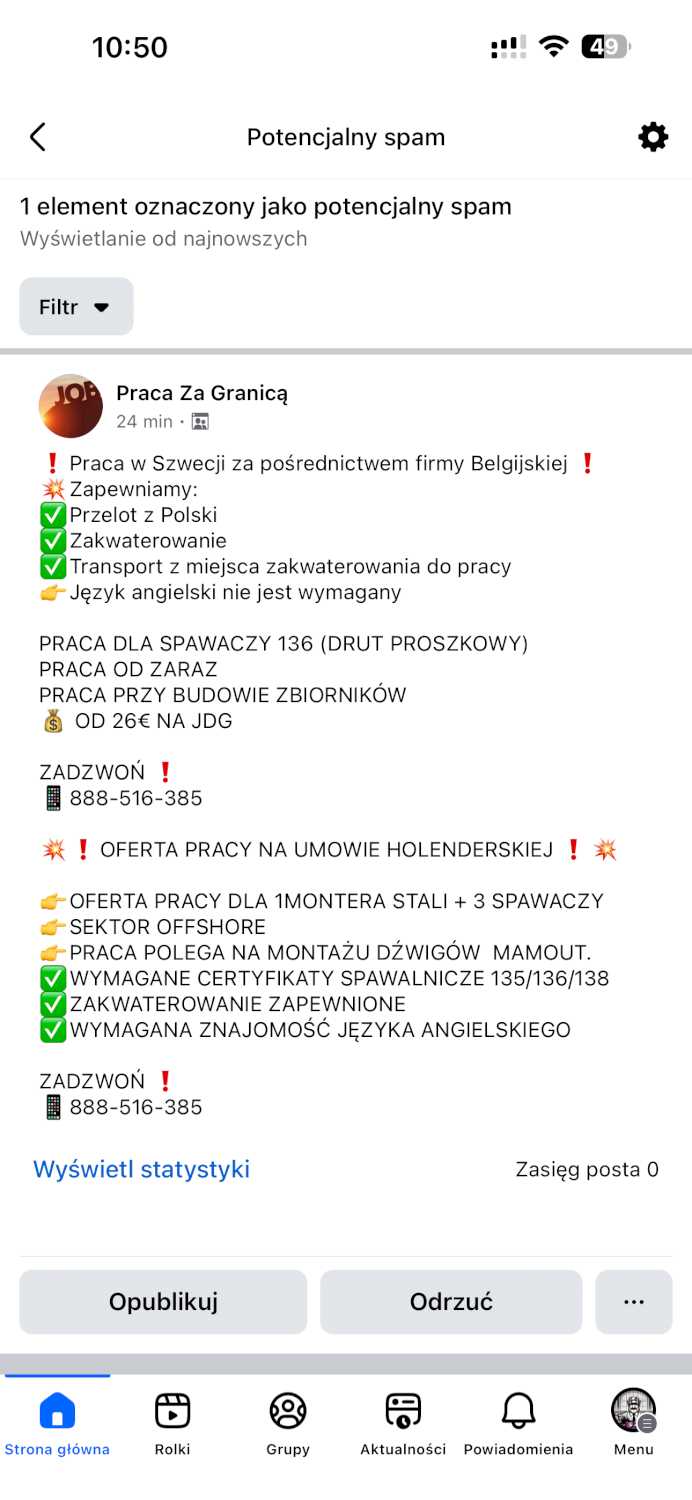Open Wyświetl statystyki link
692x1500 pixels.
pos(141,1169)
